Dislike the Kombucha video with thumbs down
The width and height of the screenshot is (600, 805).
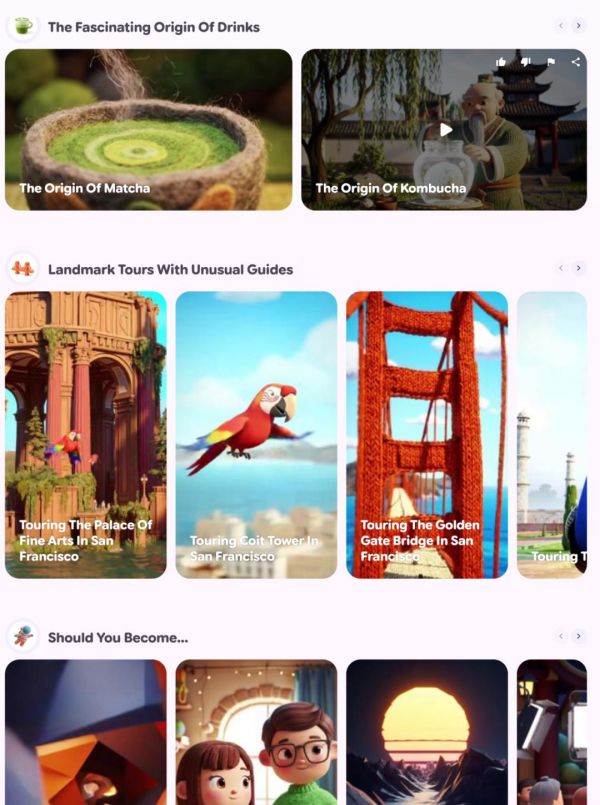point(526,62)
